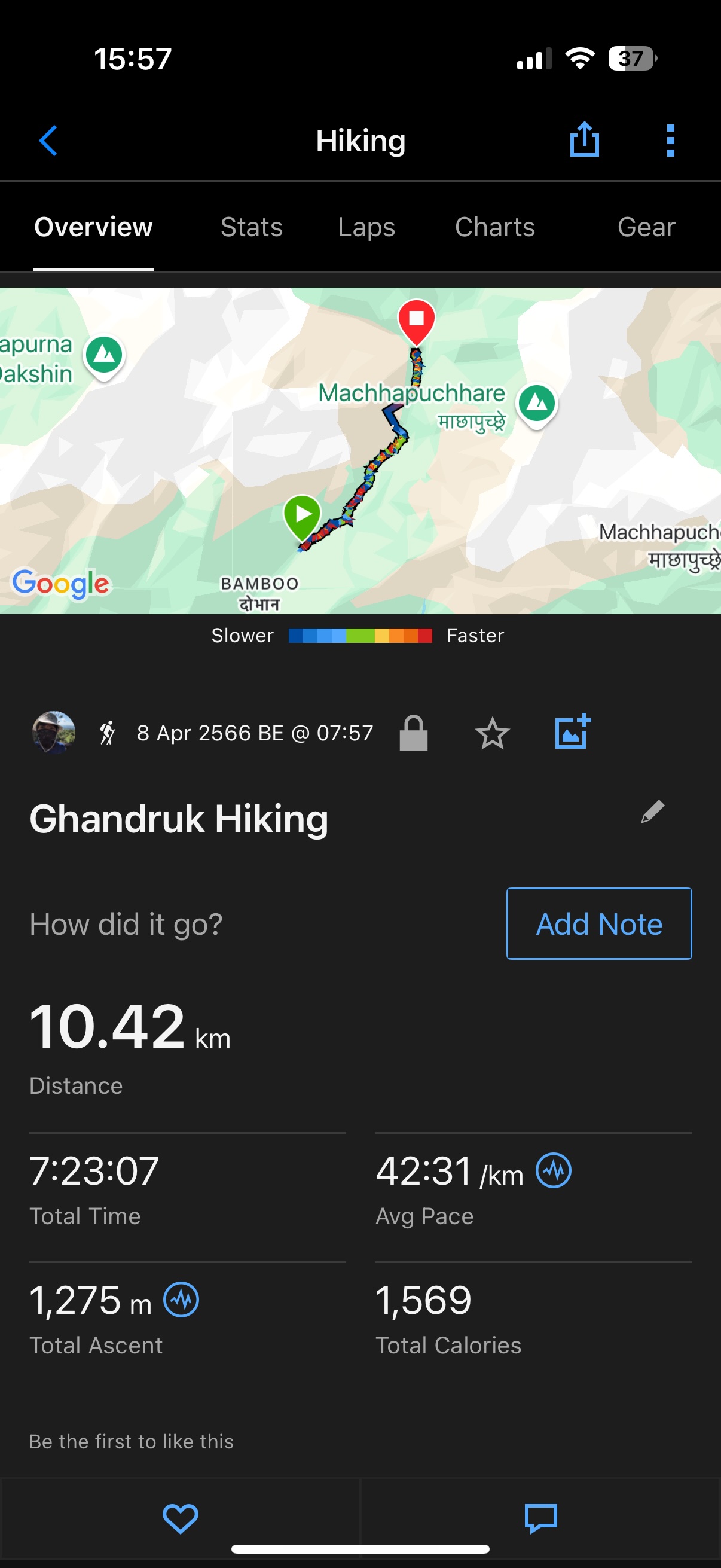
Task: Open the route map in full view
Action: 360,450
